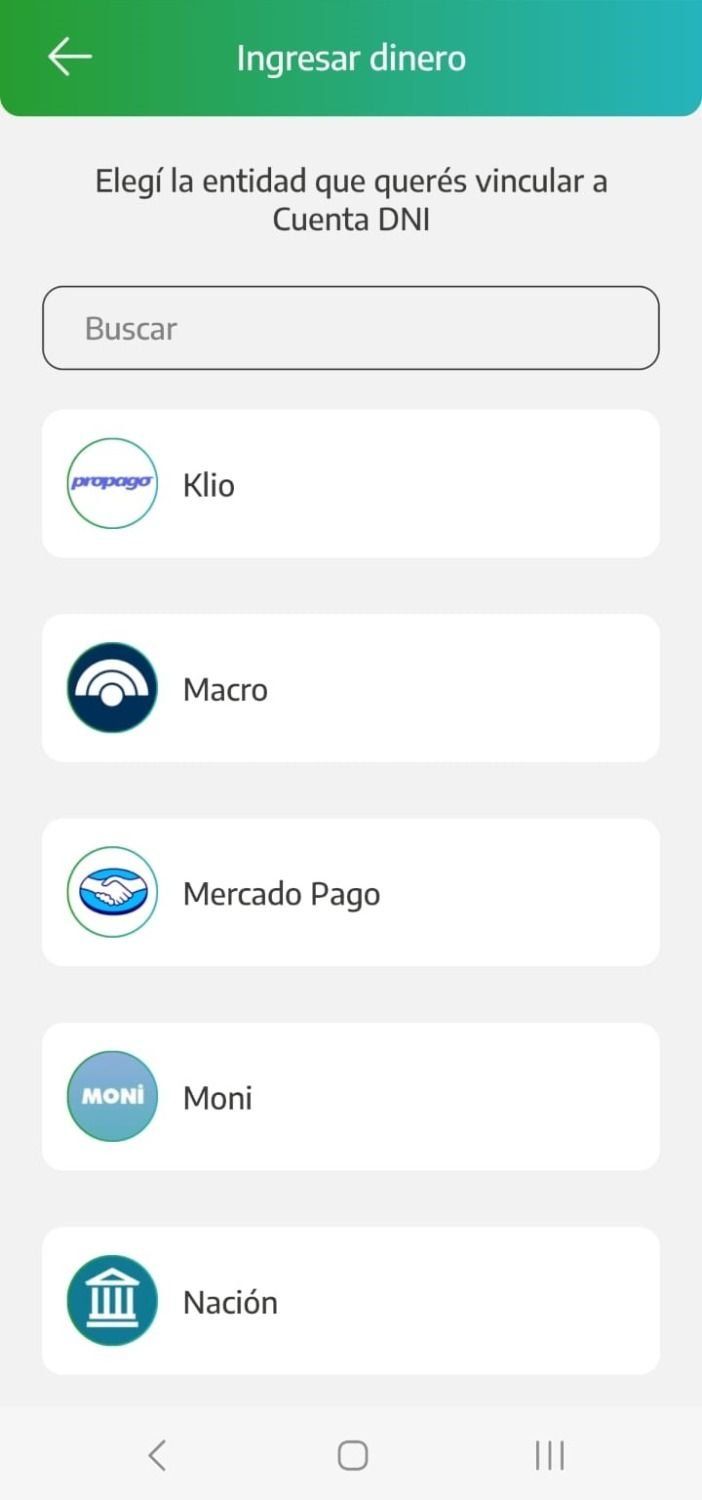Tap the Buscar search field
Screen dimensions: 702x1500
click(350, 328)
